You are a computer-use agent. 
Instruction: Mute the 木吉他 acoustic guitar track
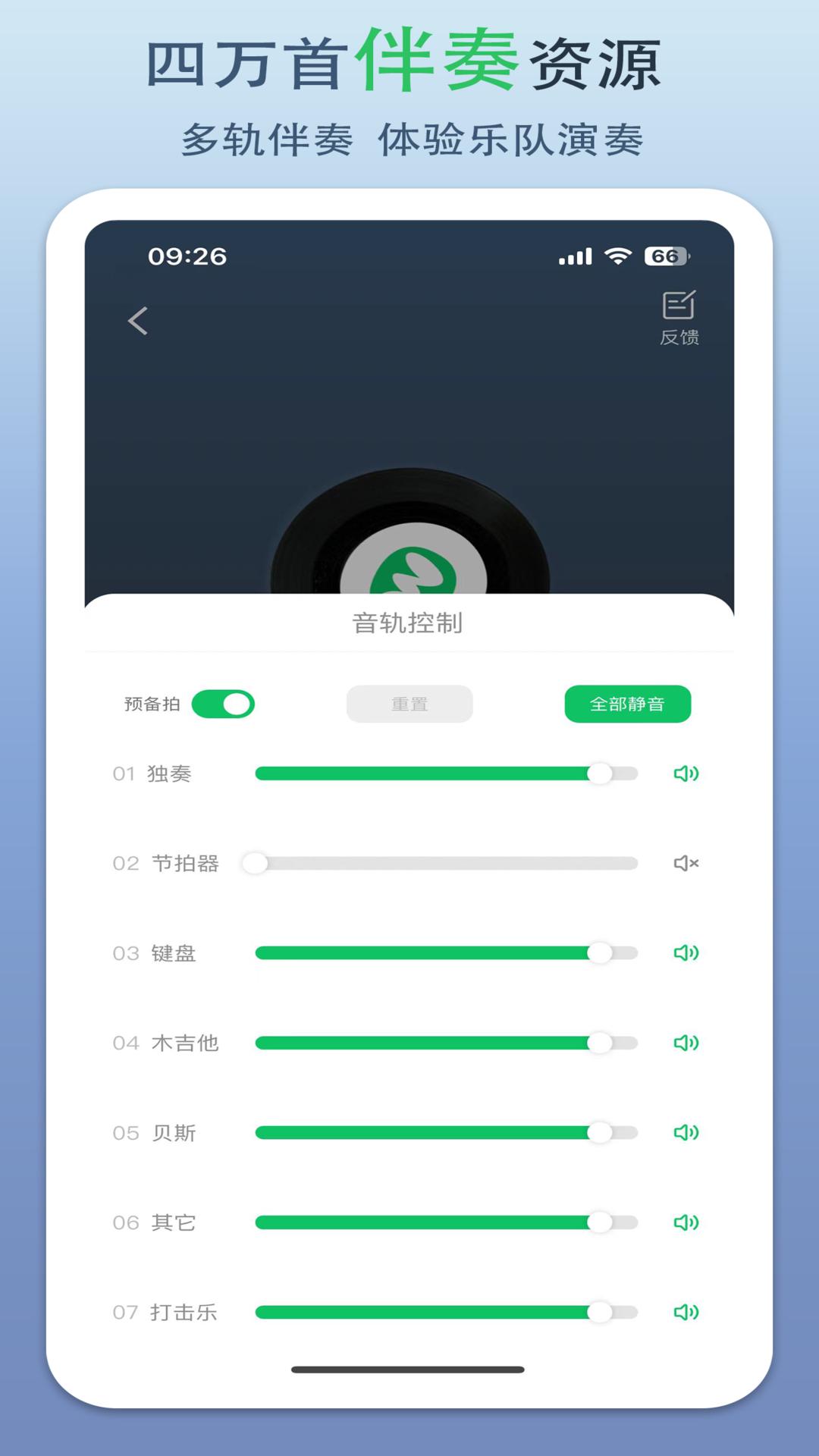(x=687, y=1043)
